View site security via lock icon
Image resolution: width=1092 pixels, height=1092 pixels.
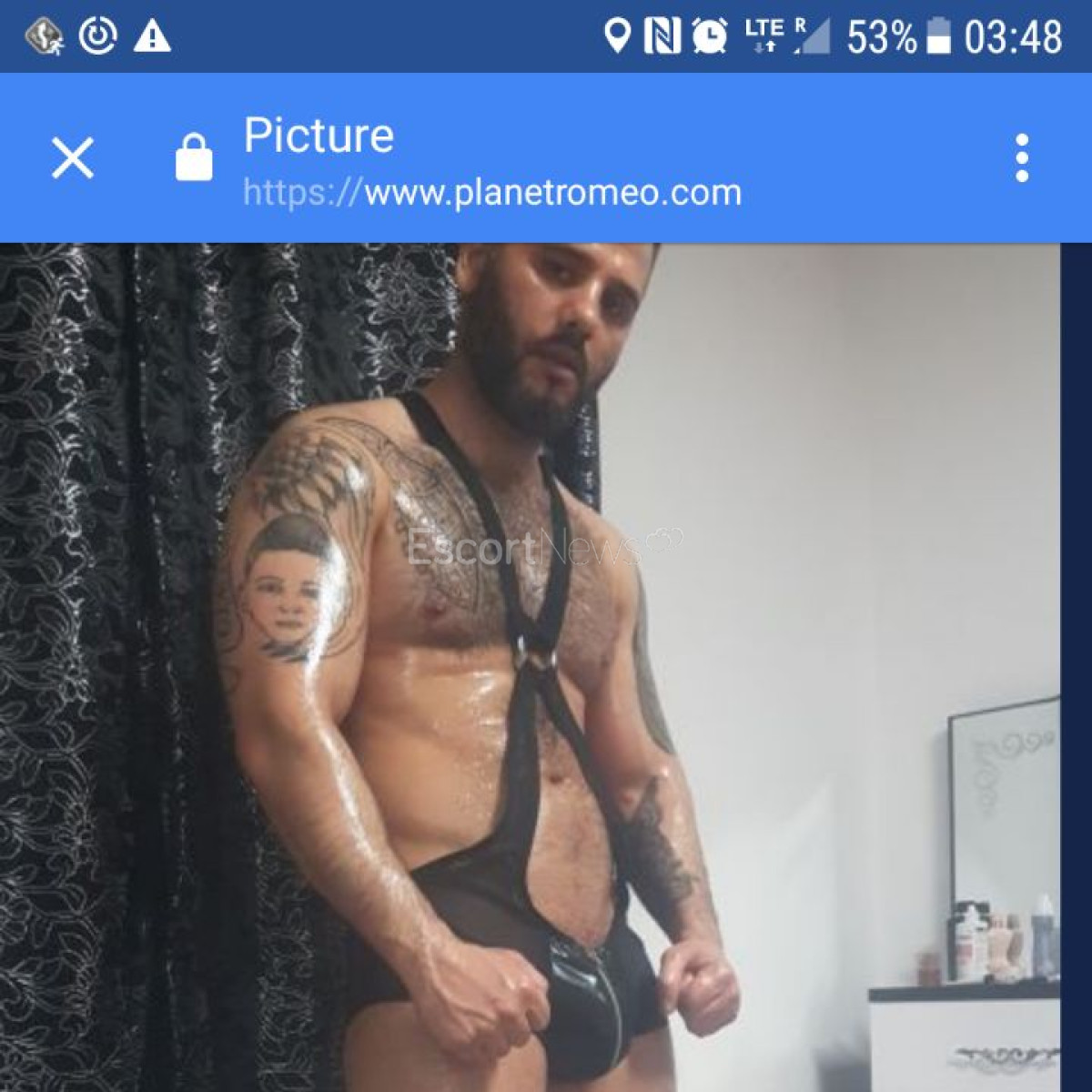193,158
